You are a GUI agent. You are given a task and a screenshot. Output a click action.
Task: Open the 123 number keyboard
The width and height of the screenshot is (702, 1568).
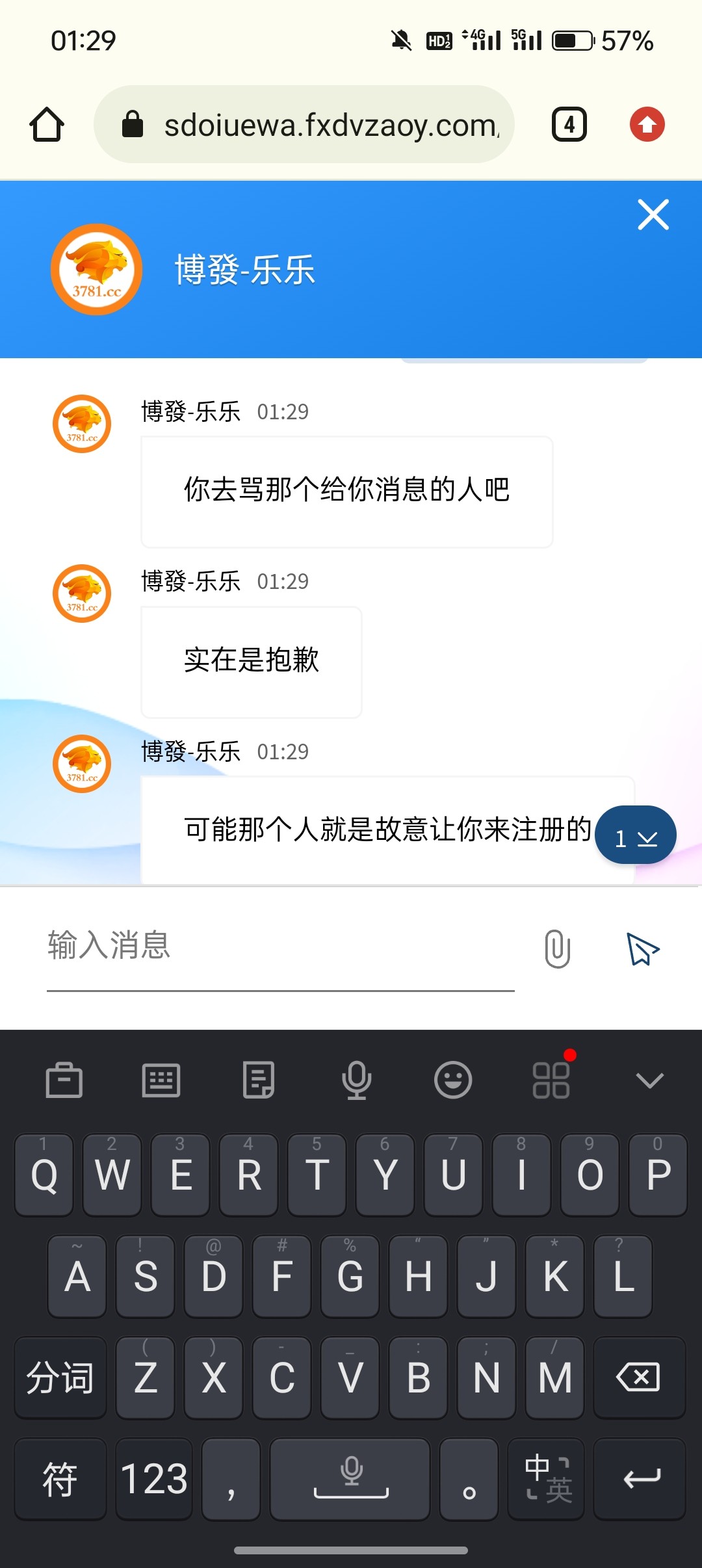click(x=154, y=1479)
